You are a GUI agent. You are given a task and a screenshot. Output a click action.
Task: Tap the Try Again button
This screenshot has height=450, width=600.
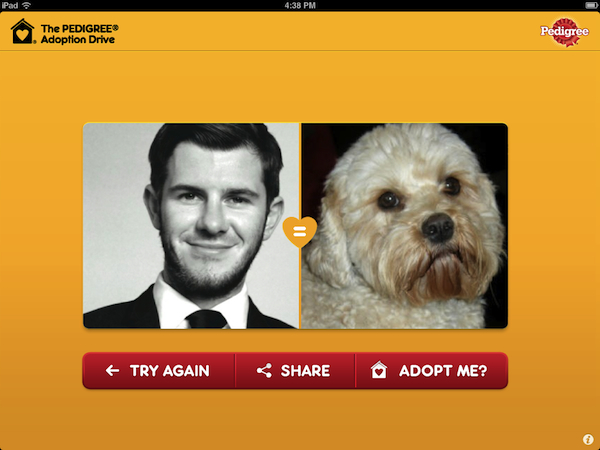point(158,370)
